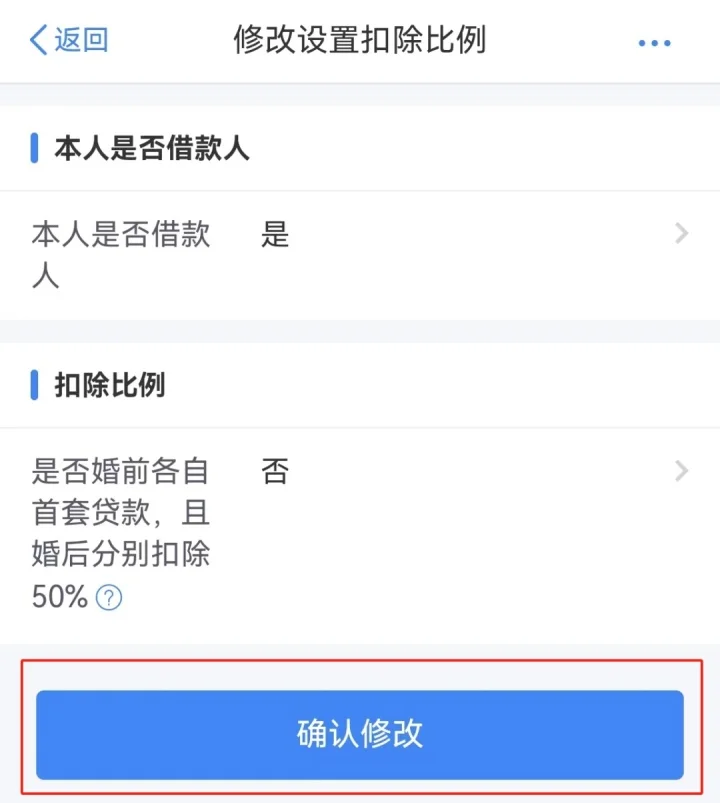The height and width of the screenshot is (803, 720).
Task: Tap the help question mark beside 50%
Action: pos(109,598)
